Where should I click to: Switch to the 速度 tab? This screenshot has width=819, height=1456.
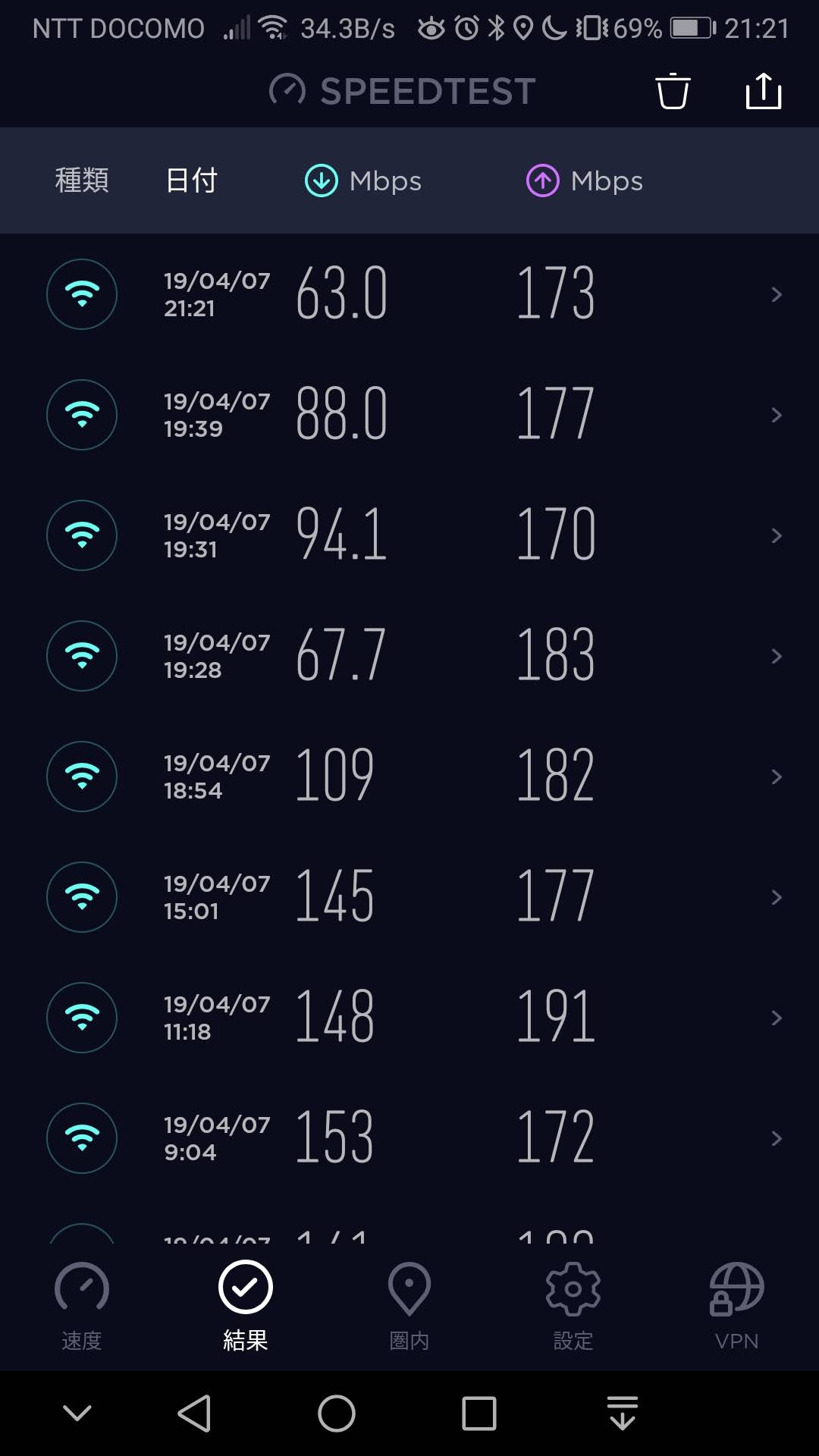tap(82, 1307)
